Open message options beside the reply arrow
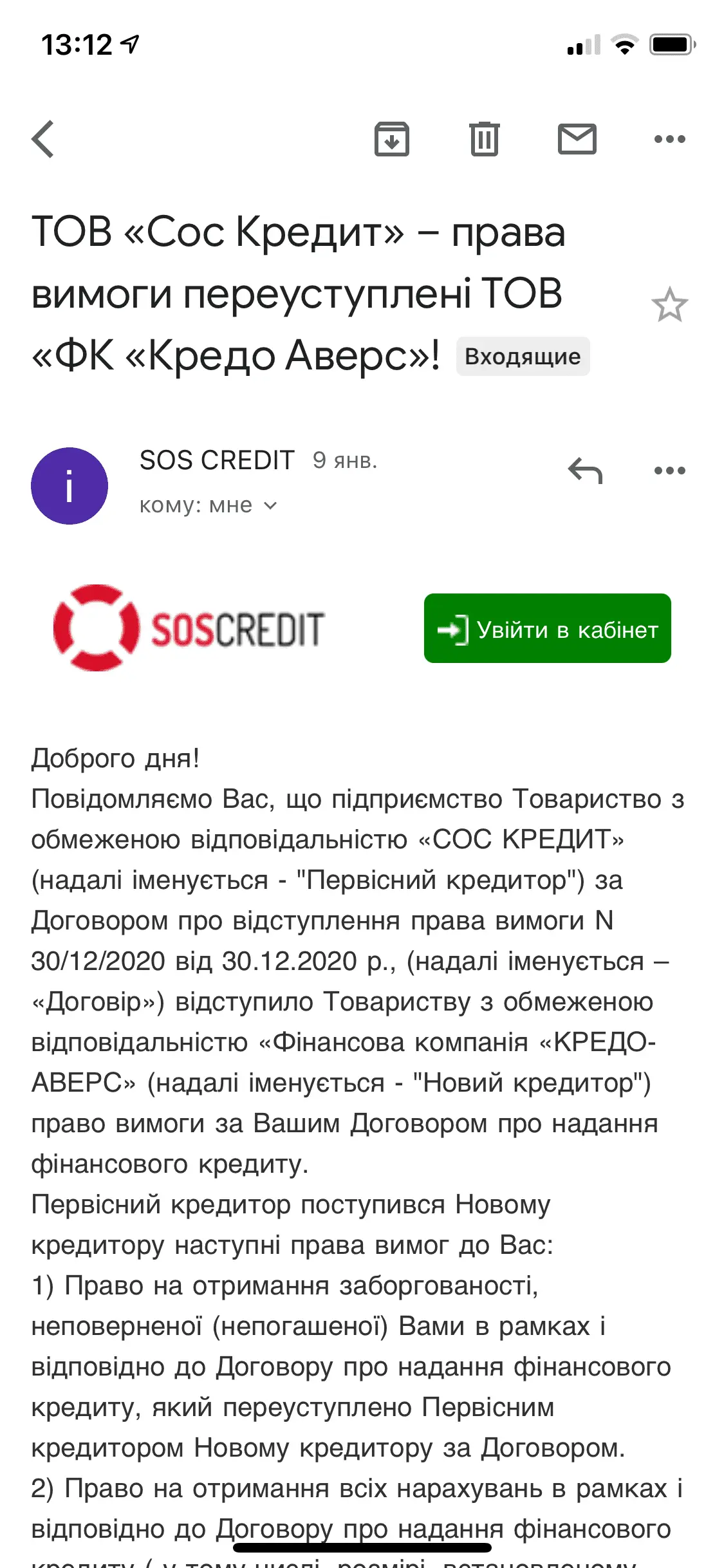Image resolution: width=724 pixels, height=1568 pixels. click(x=669, y=471)
